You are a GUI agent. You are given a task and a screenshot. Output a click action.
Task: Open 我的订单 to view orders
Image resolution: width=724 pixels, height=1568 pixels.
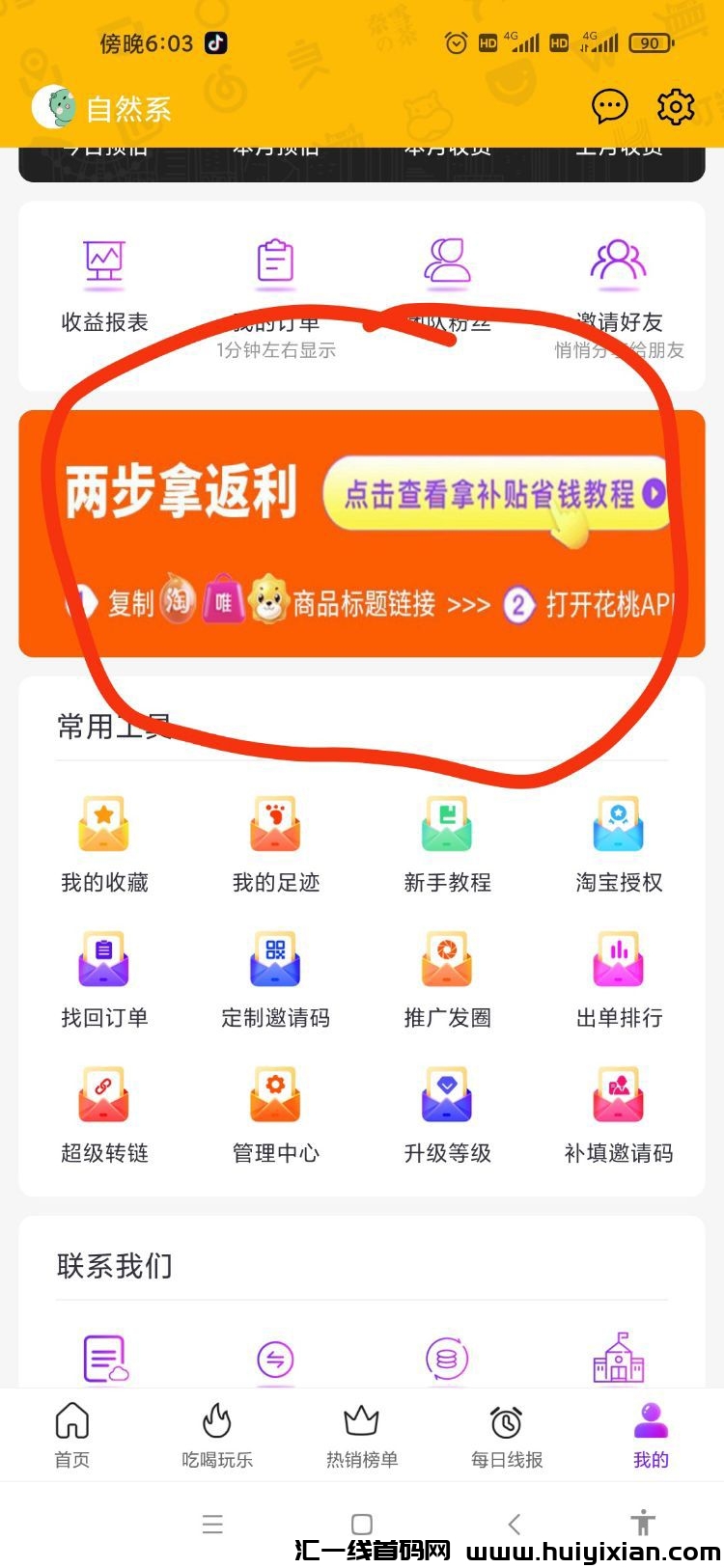click(274, 280)
